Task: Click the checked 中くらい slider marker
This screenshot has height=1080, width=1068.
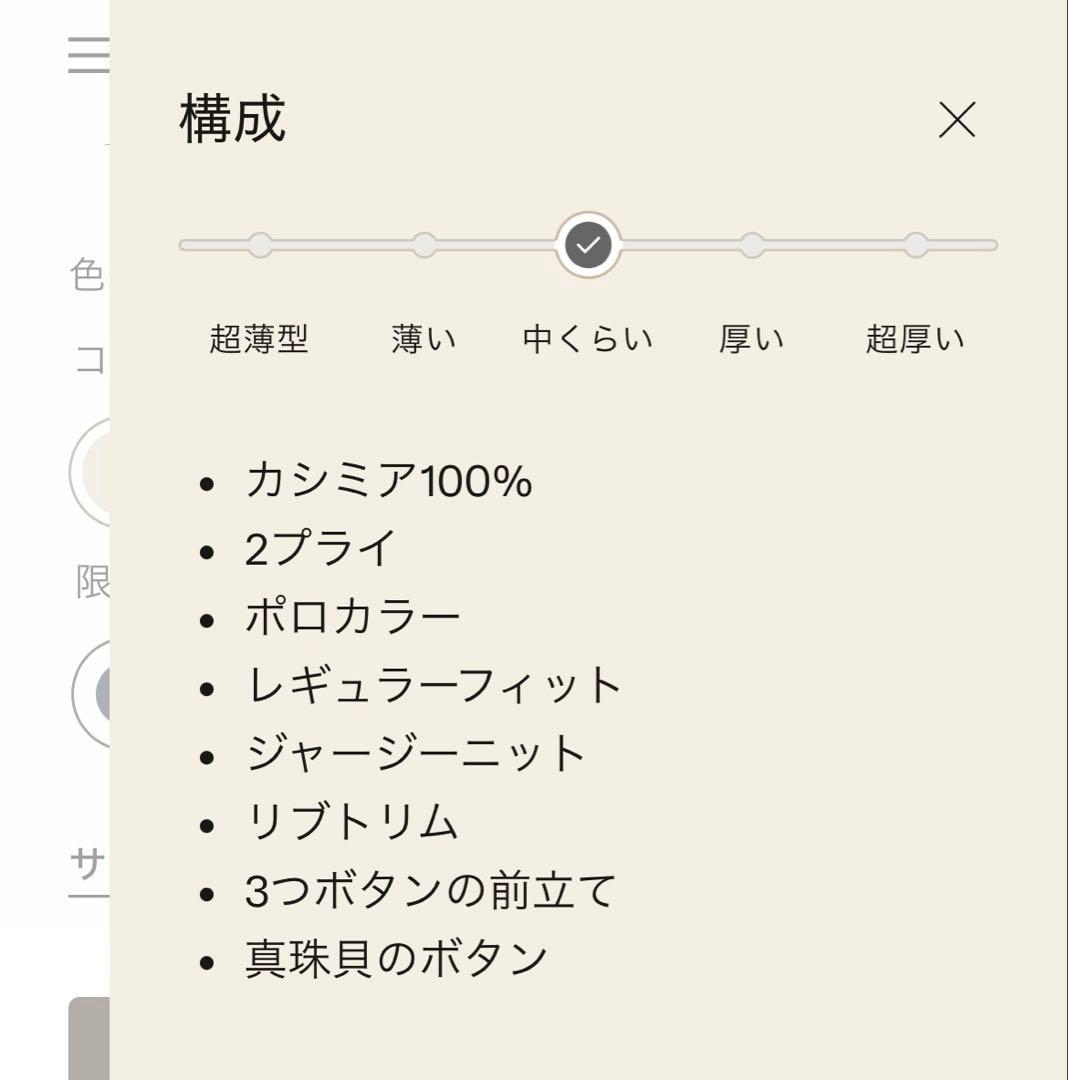Action: pos(588,242)
